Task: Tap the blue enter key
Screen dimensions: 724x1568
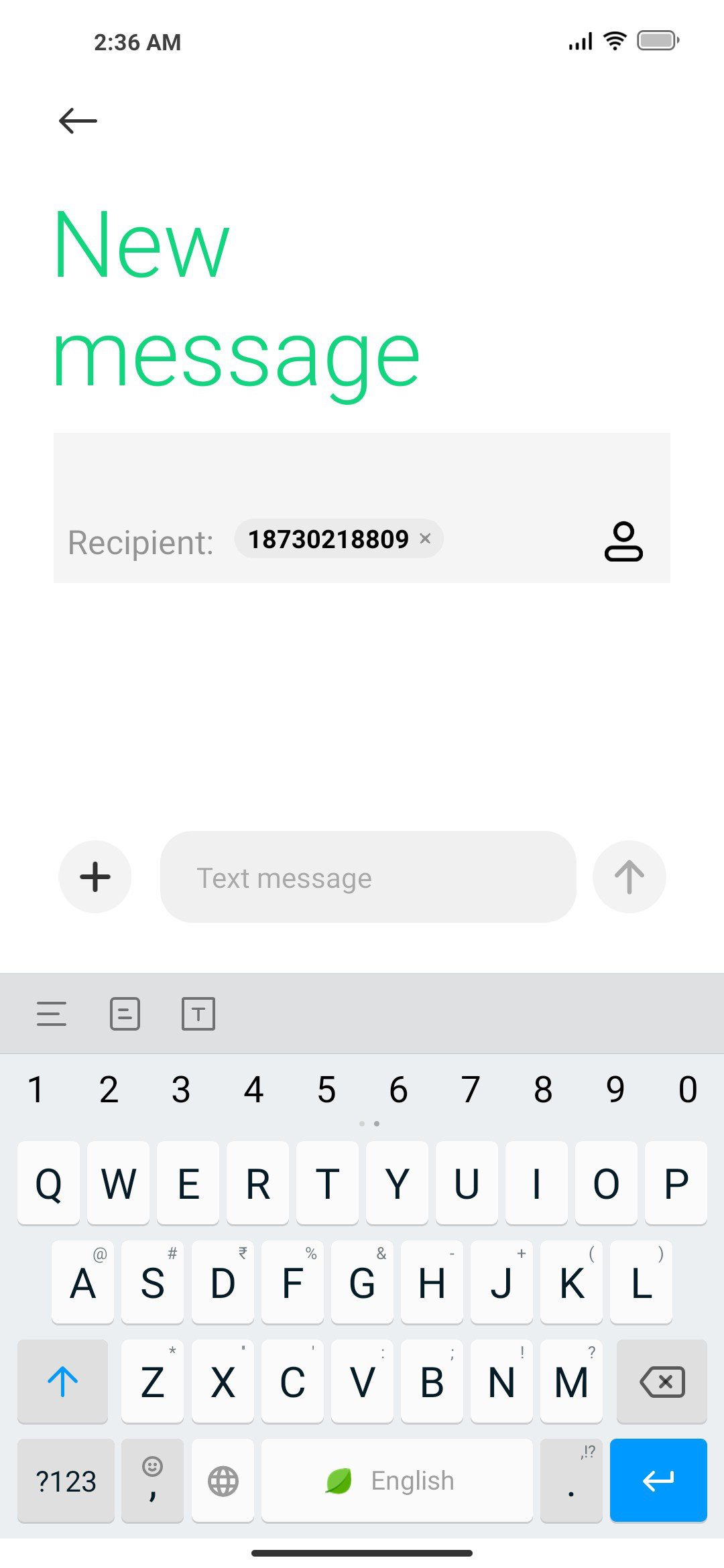Action: pyautogui.click(x=658, y=1481)
